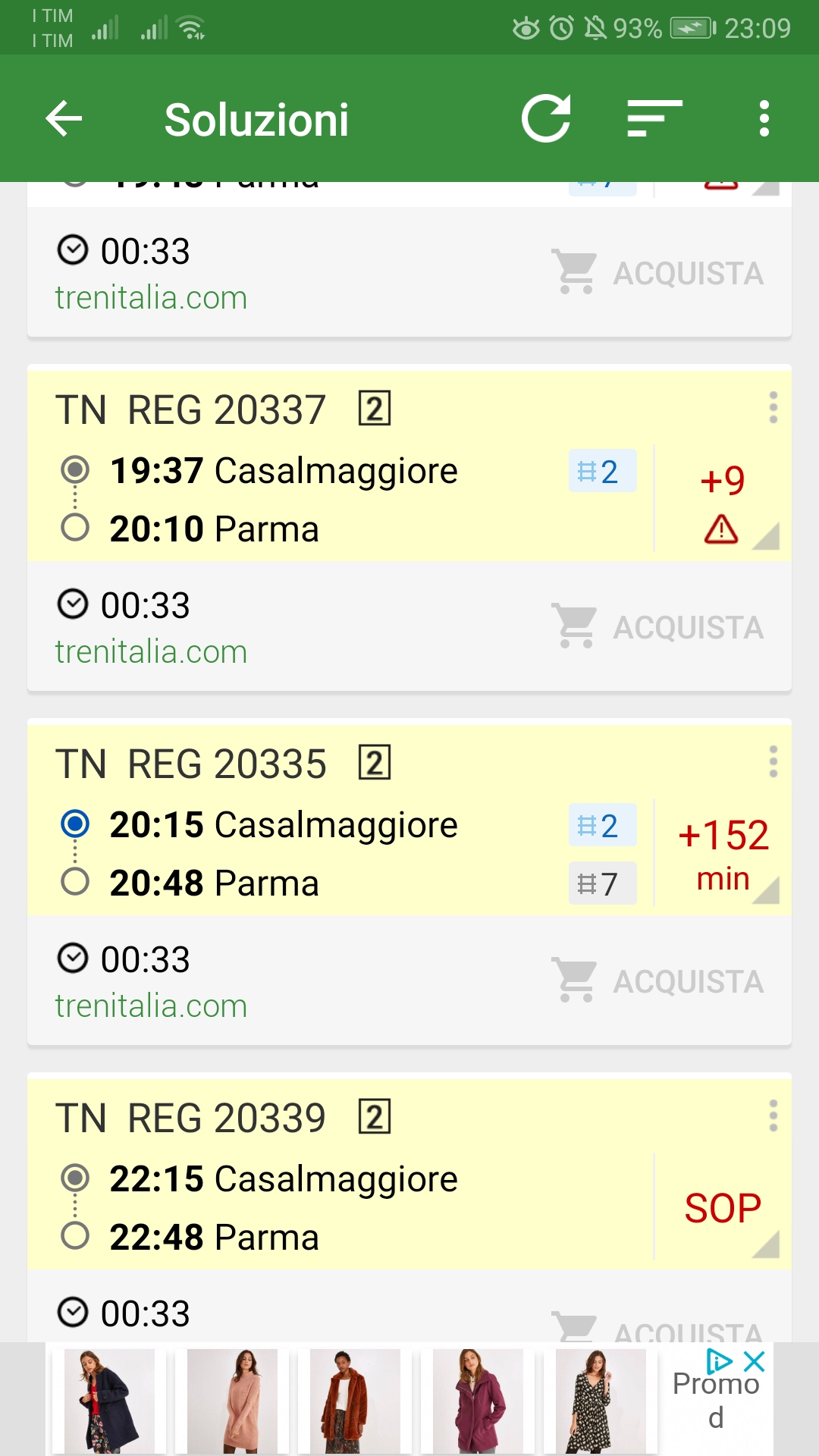Go back from Soluzioni screen
This screenshot has width=819, height=1456.
coord(64,119)
